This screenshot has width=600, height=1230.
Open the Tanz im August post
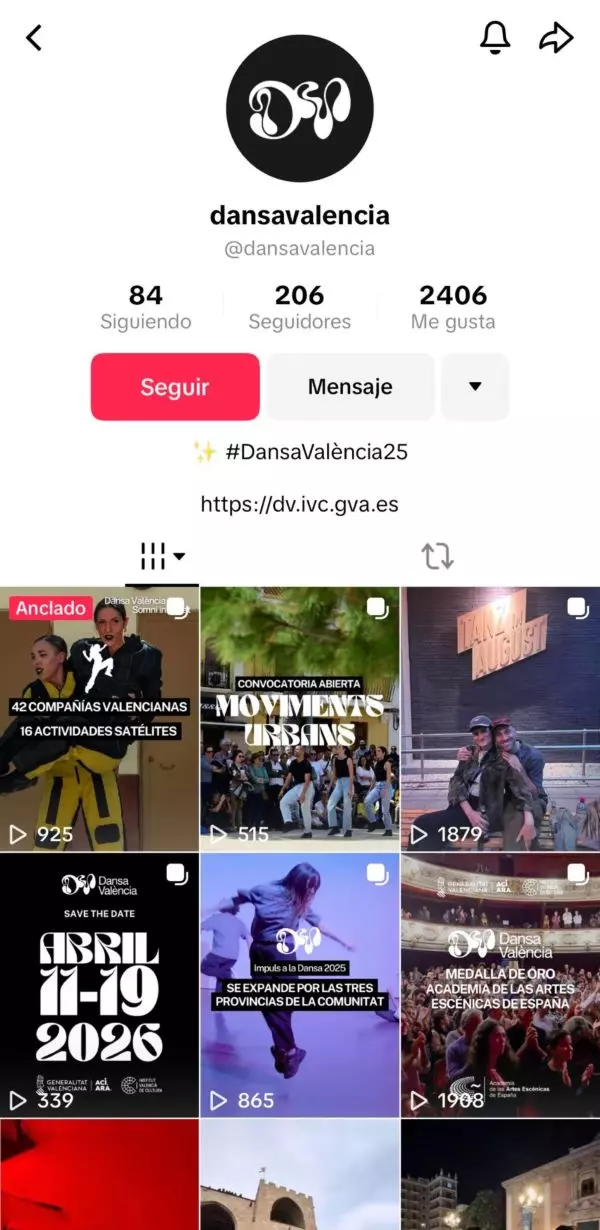[500, 718]
